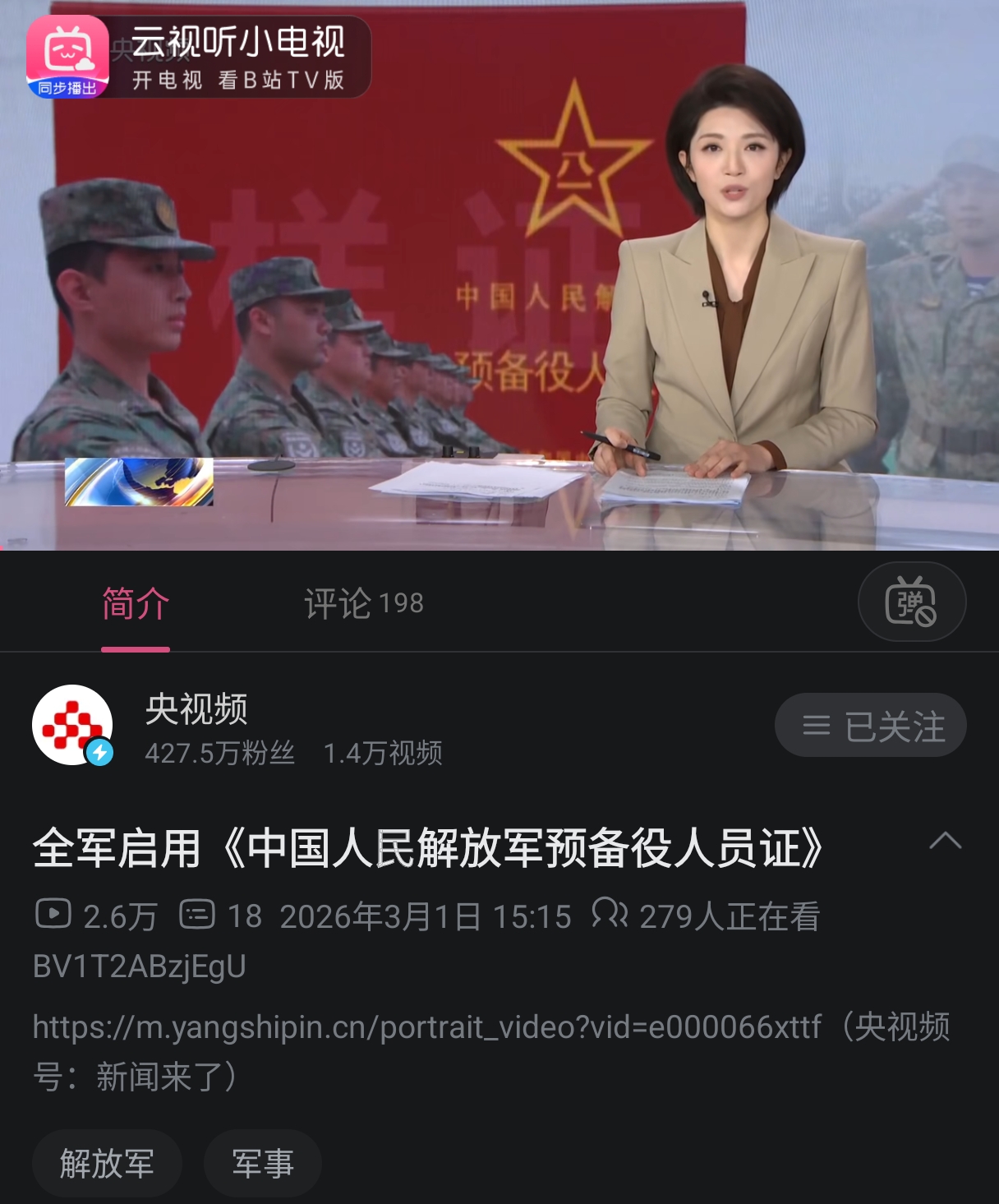The width and height of the screenshot is (999, 1204).
Task: Select the 解放军 tag chip
Action: [x=107, y=1164]
